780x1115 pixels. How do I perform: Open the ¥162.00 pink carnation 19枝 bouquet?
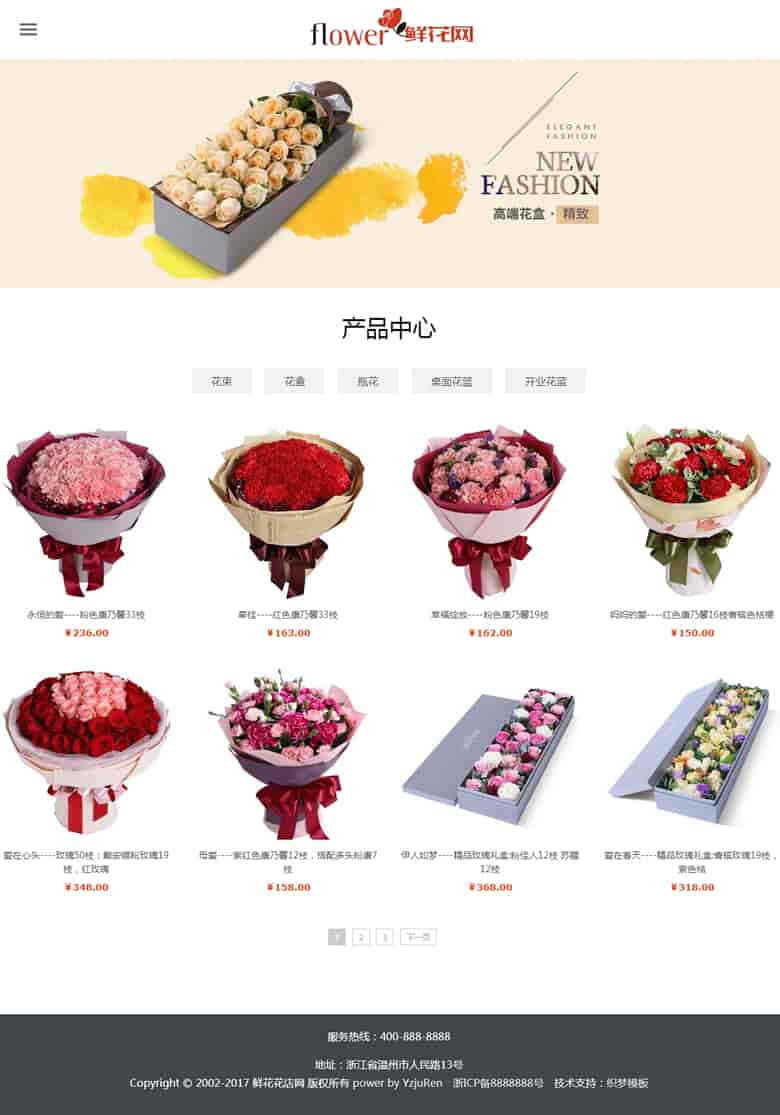pyautogui.click(x=490, y=512)
